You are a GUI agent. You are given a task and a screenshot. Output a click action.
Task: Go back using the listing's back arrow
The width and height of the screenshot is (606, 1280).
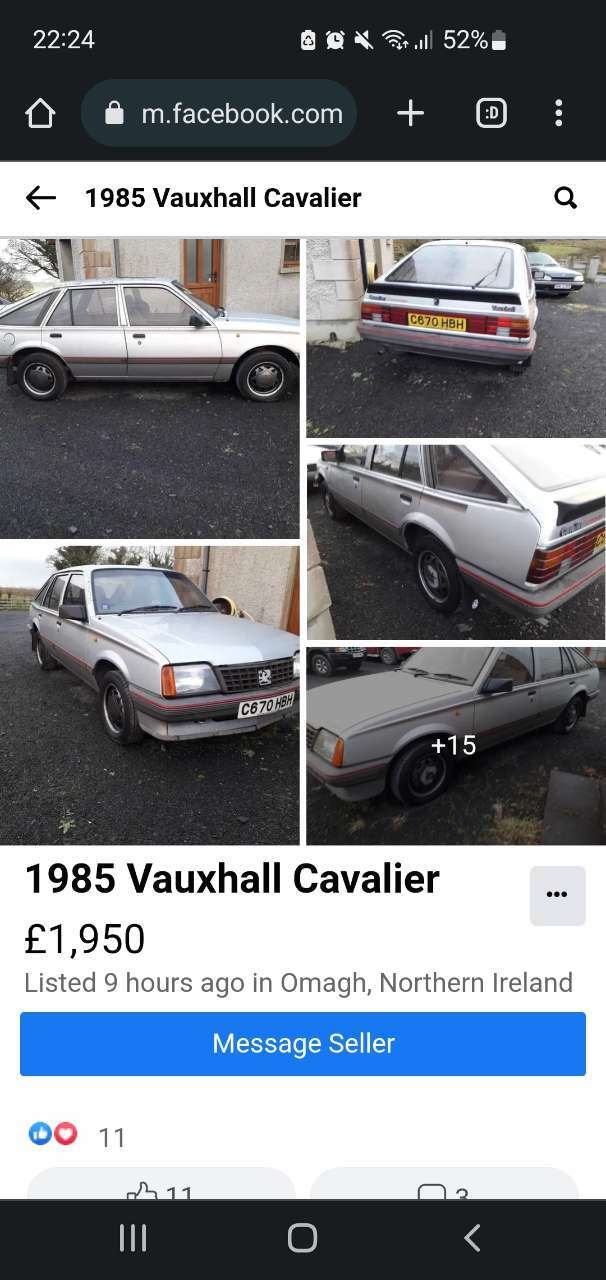40,198
